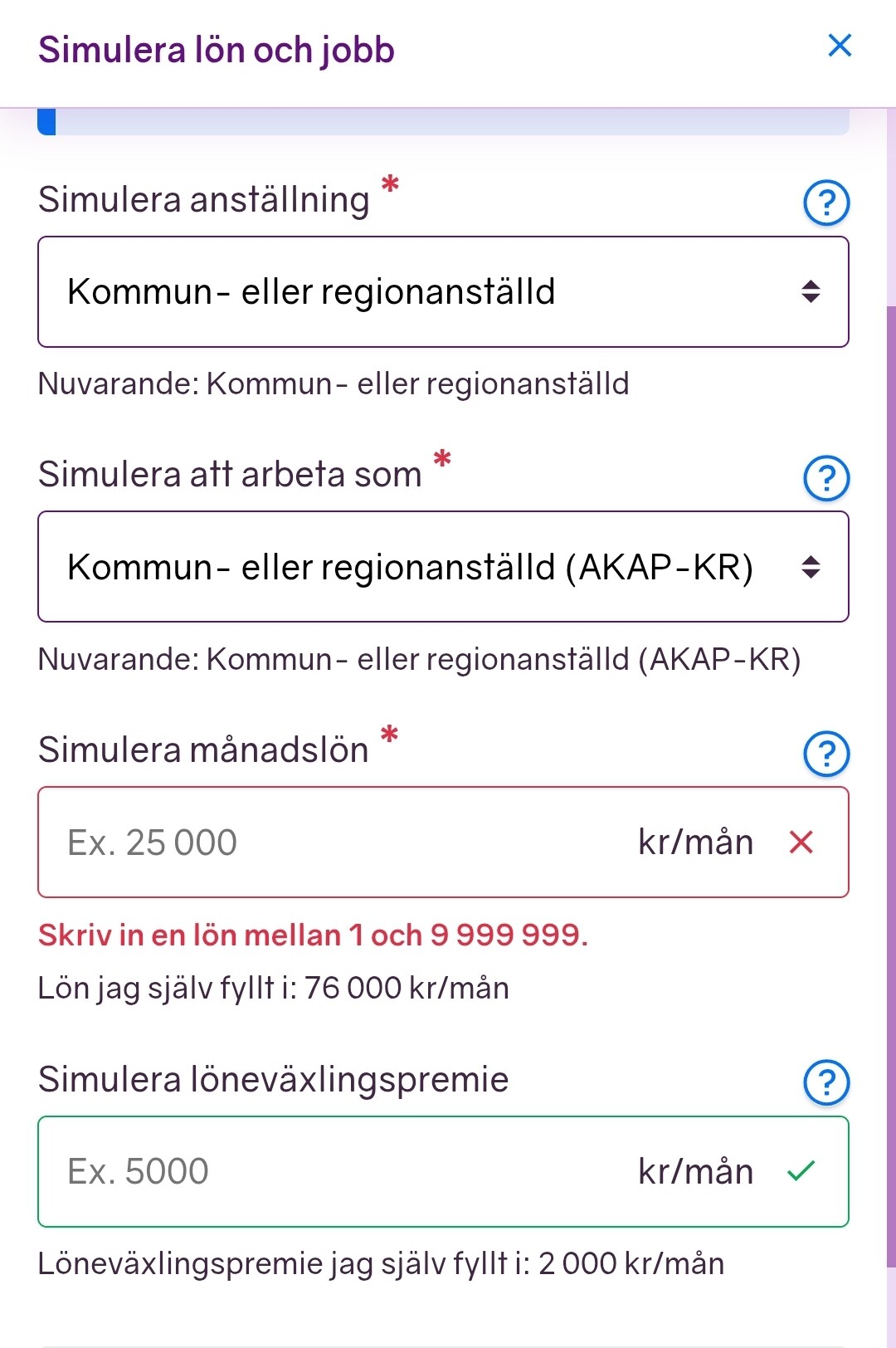Open help for Simulera löneväxlingspremie

[826, 1082]
